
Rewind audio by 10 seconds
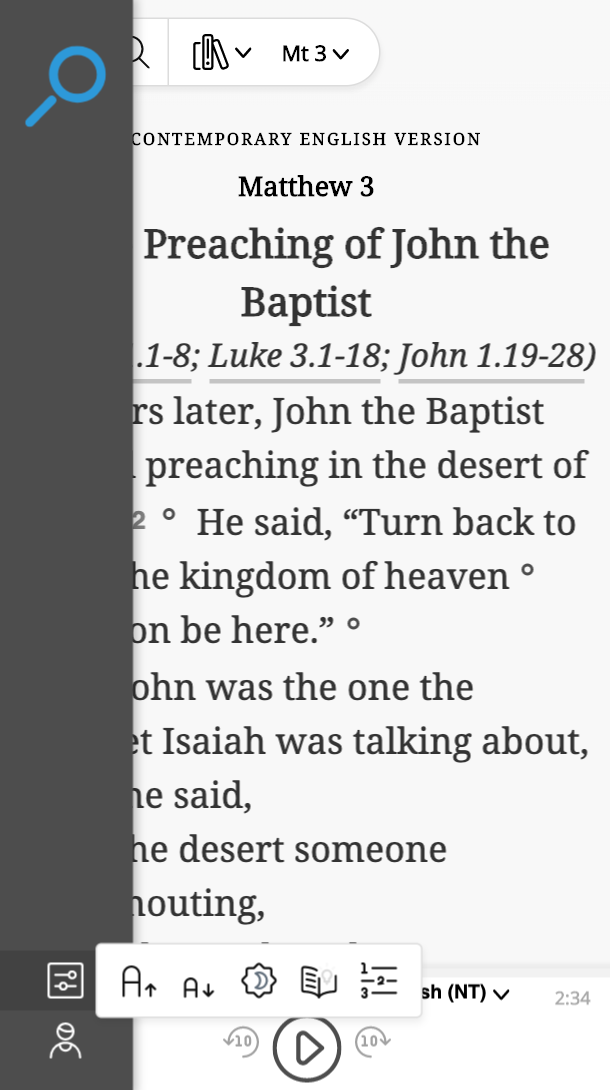coord(241,1041)
